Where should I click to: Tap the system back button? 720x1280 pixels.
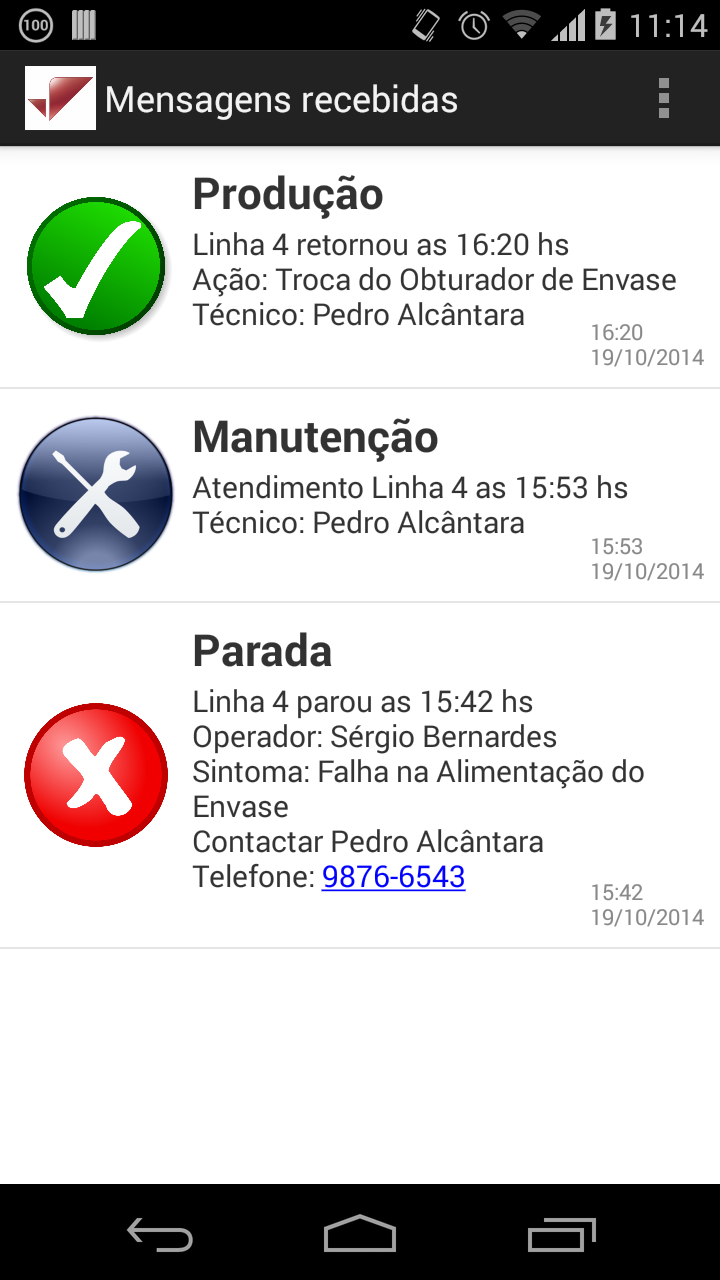[160, 1233]
